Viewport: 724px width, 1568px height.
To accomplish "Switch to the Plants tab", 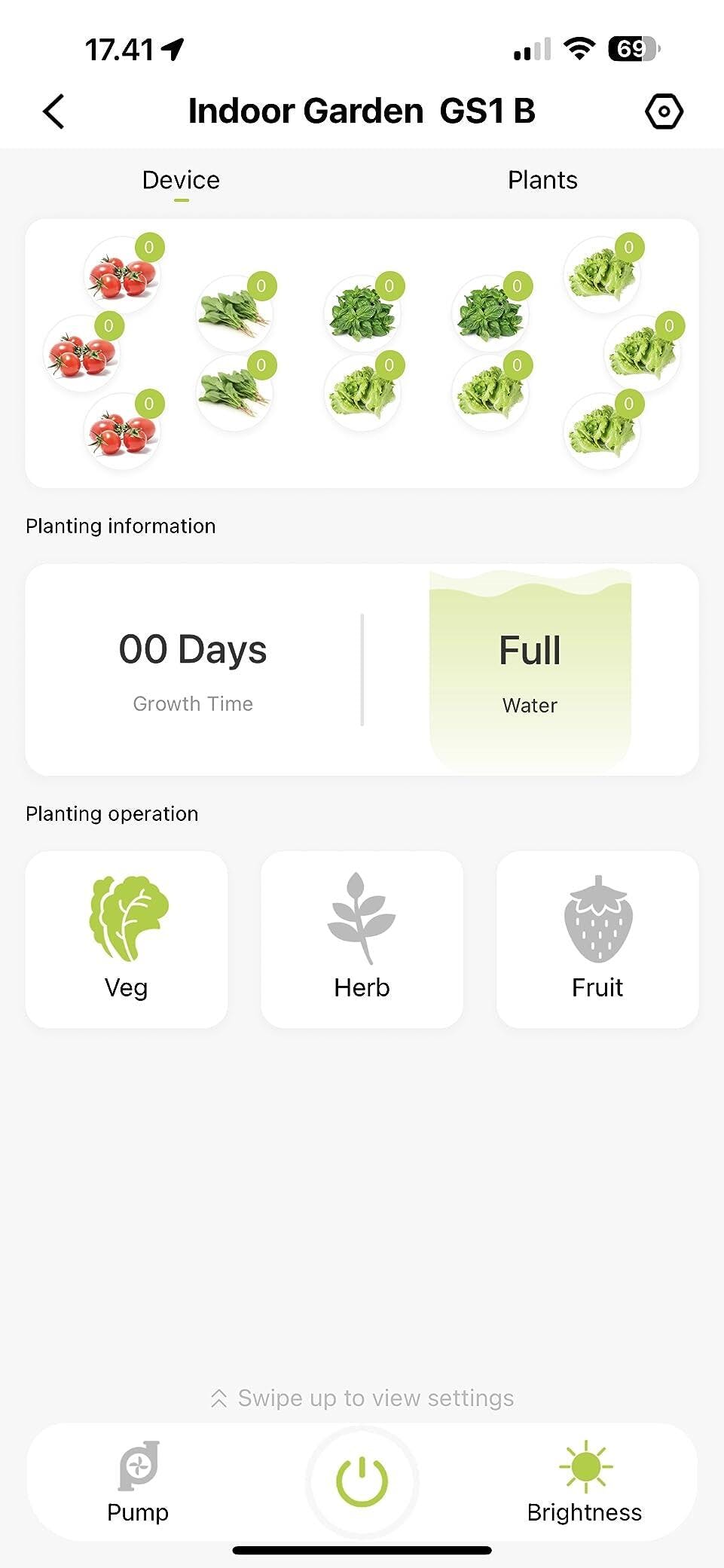I will 542,180.
